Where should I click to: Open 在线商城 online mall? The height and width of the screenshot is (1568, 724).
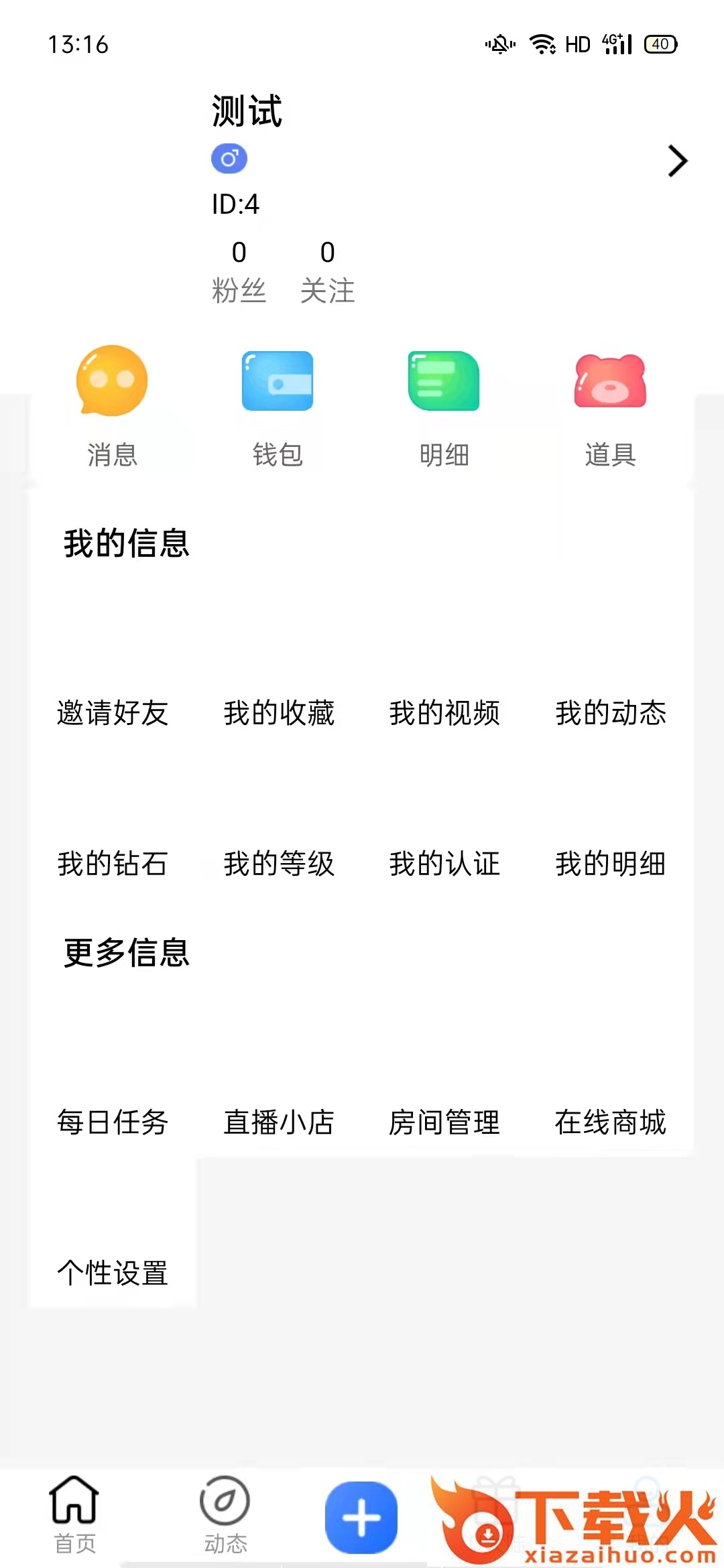pos(611,1122)
